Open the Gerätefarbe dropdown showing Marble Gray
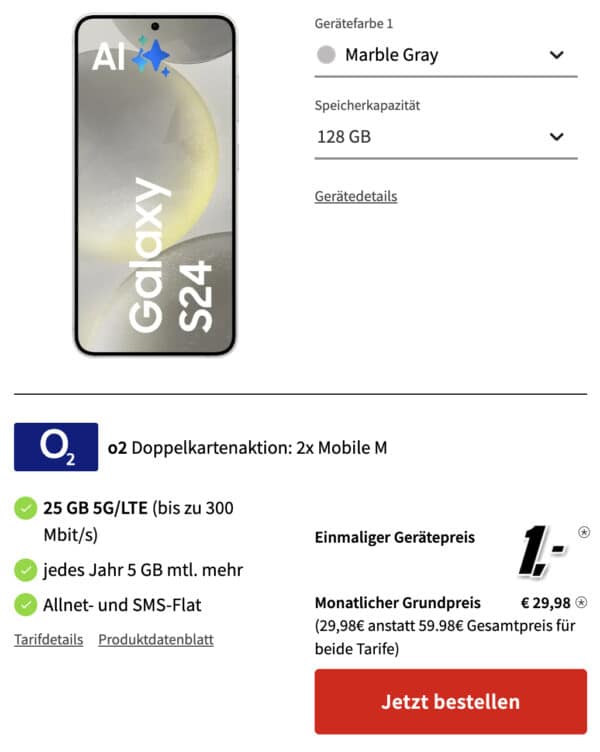Viewport: 600px width, 752px height. [x=445, y=55]
